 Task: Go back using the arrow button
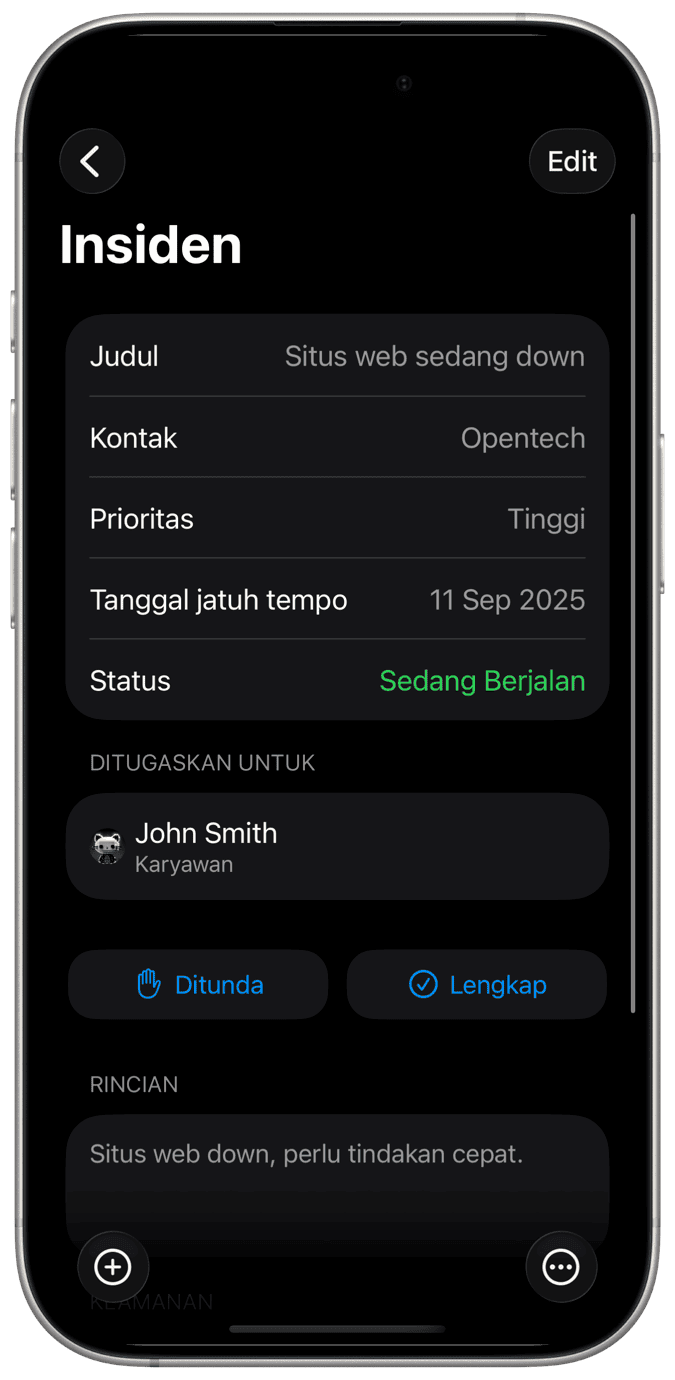tap(92, 161)
